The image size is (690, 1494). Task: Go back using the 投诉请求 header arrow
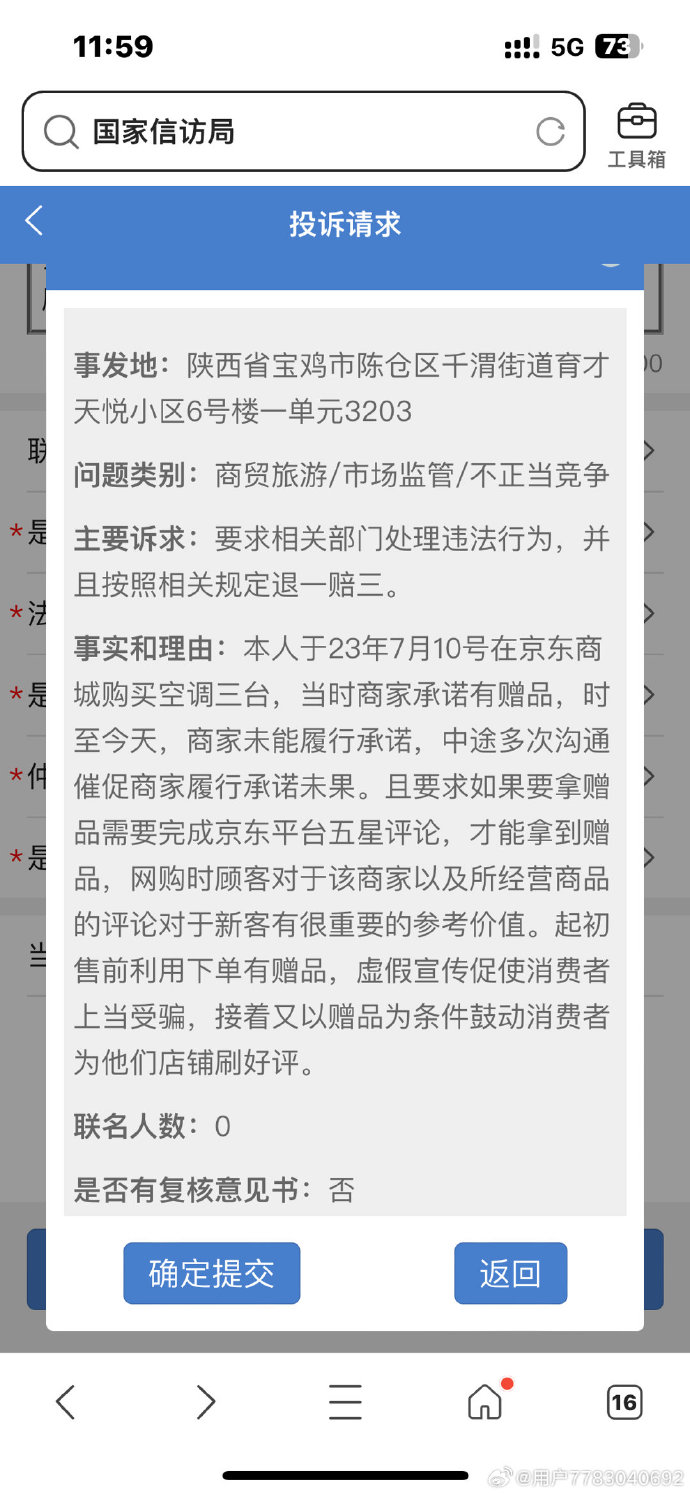pos(35,222)
